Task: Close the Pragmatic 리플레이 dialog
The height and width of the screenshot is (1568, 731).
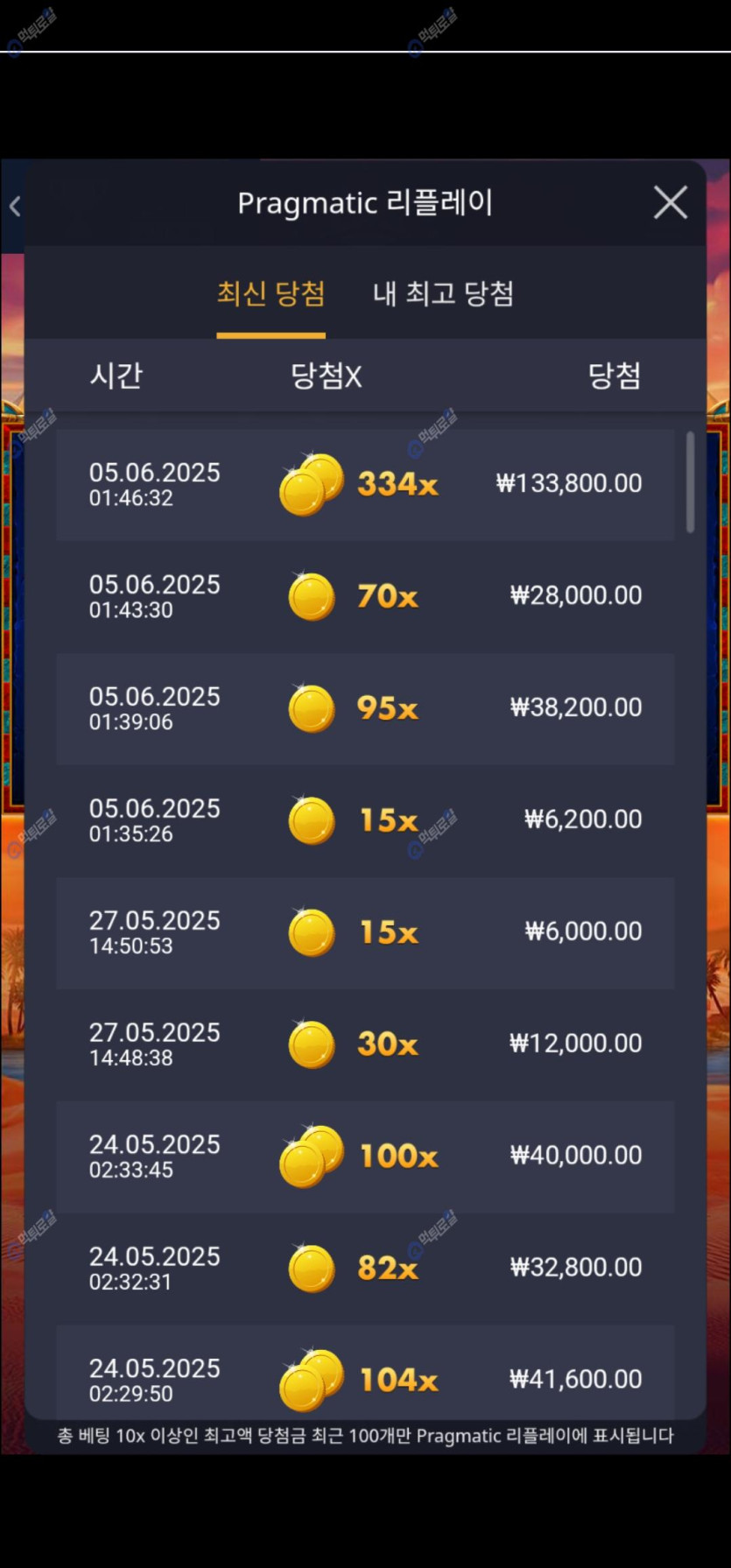Action: coord(670,203)
